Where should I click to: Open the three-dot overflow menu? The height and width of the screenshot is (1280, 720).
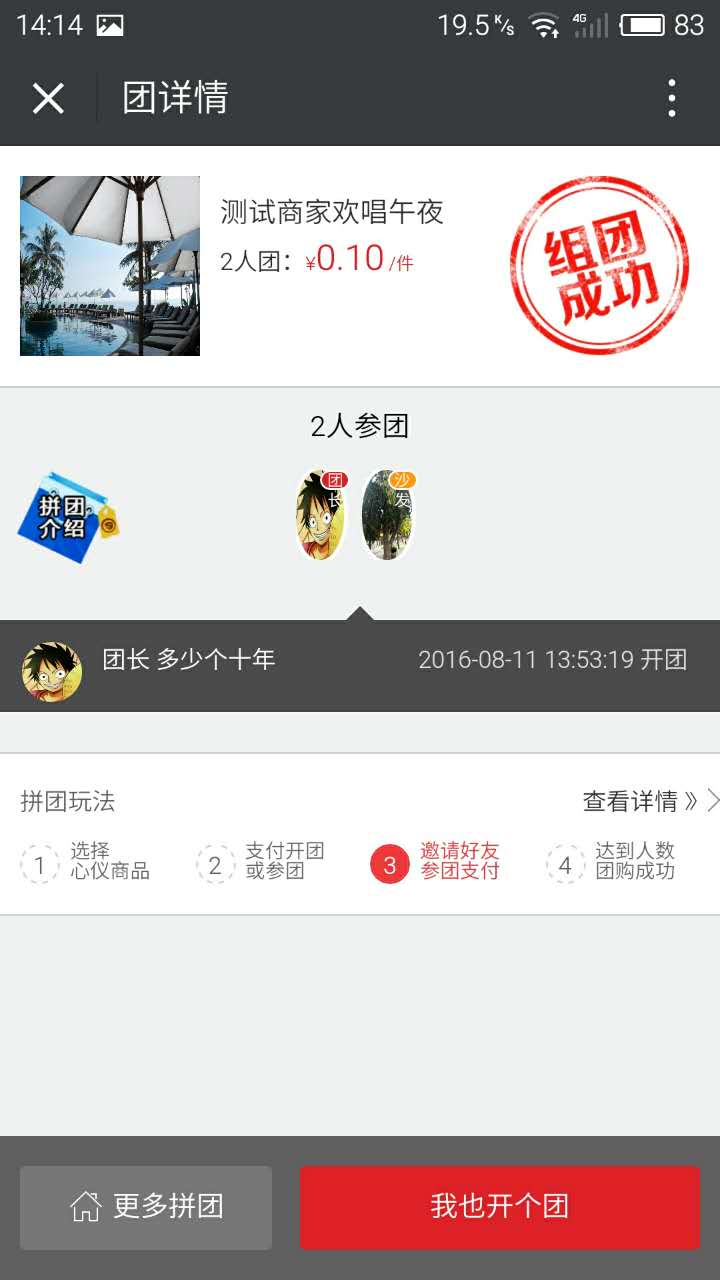pyautogui.click(x=672, y=98)
